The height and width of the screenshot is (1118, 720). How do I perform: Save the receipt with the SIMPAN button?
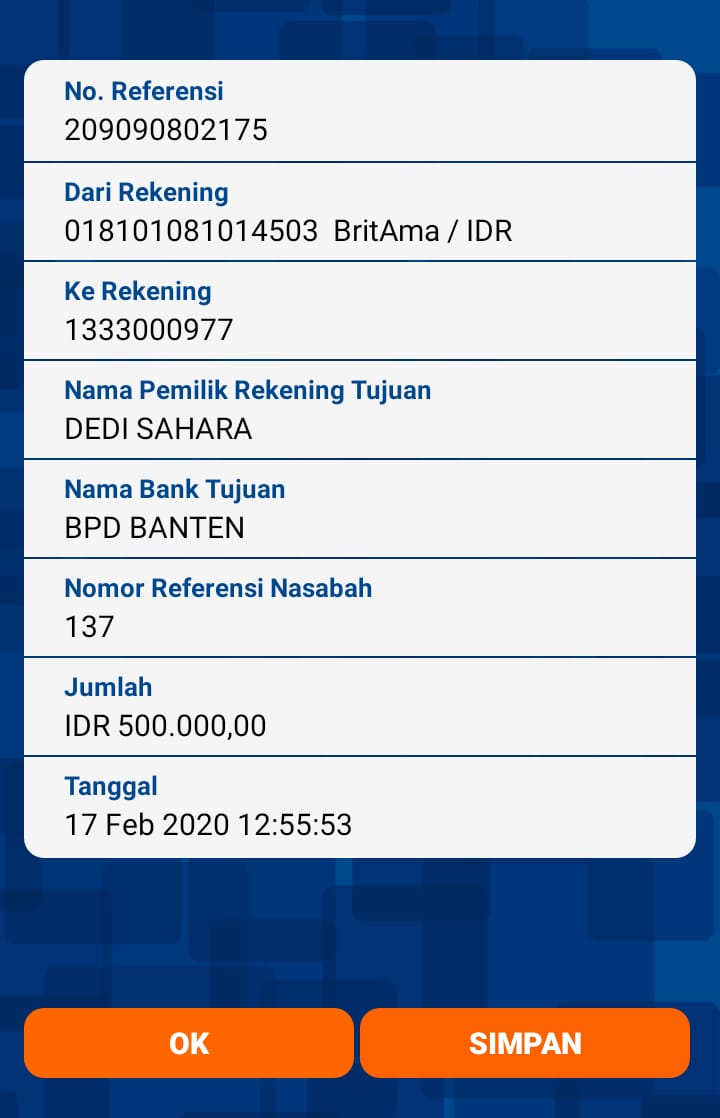coord(525,1043)
